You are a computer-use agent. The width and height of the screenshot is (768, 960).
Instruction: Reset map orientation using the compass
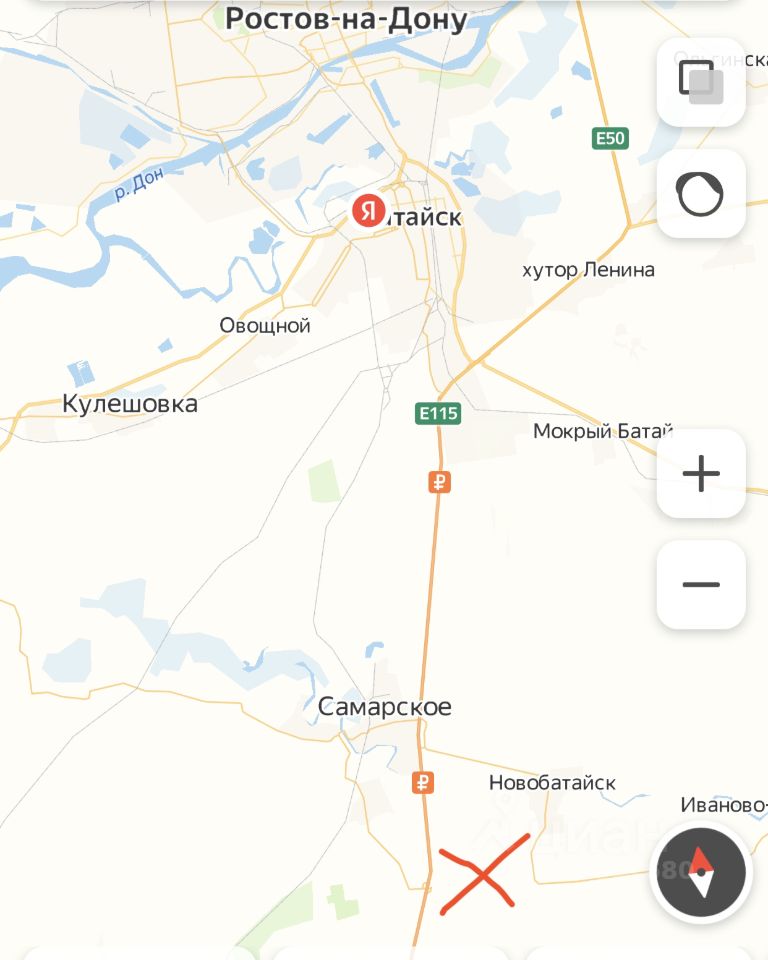click(x=701, y=871)
